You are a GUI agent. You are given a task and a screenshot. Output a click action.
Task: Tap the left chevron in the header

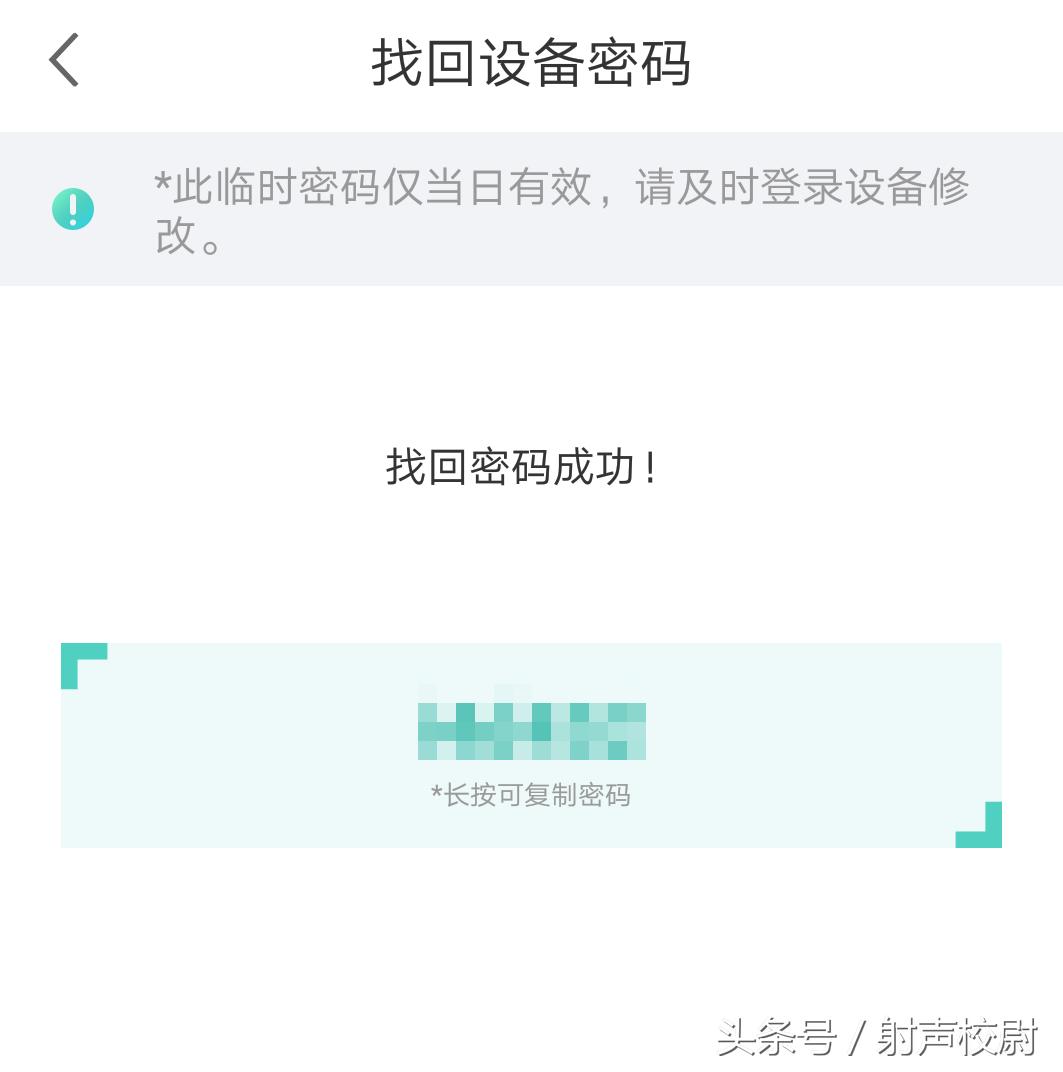[63, 60]
